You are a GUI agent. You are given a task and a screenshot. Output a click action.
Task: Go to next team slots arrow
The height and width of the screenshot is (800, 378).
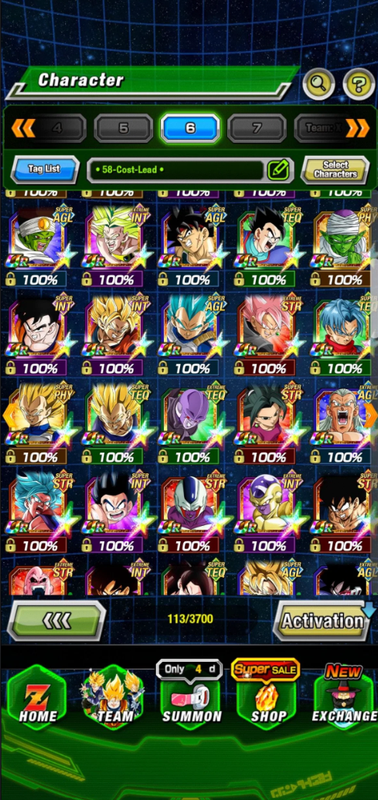click(358, 128)
